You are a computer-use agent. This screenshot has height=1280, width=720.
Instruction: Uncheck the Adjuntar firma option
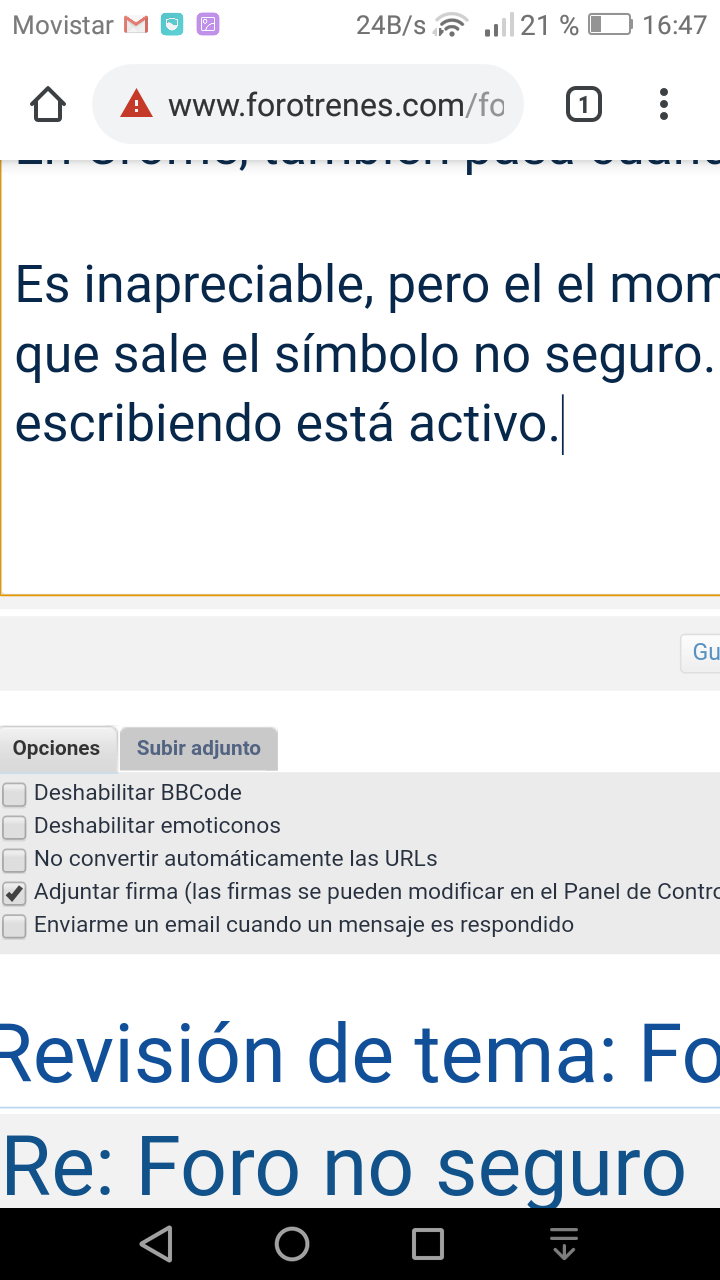tap(14, 894)
